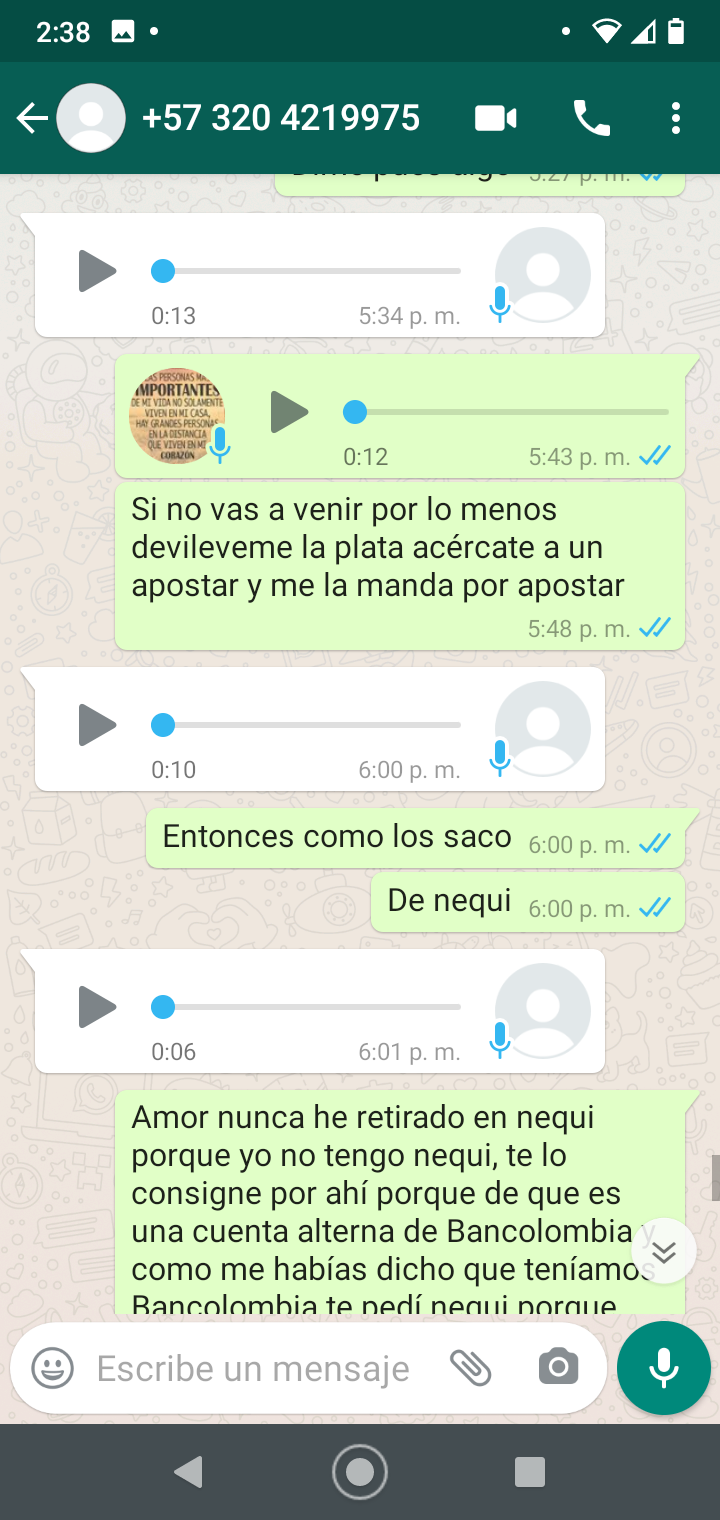Open recent apps
Viewport: 720px width, 1520px height.
[x=529, y=1472]
